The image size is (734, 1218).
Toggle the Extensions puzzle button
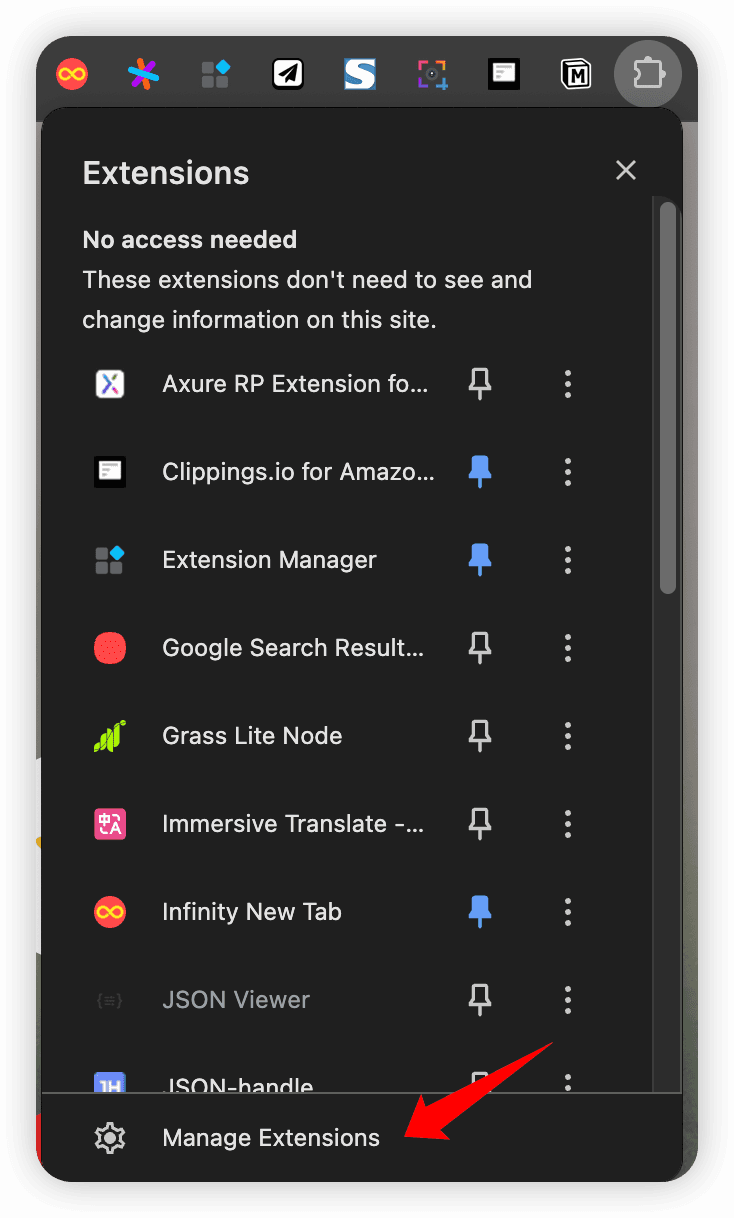point(648,74)
